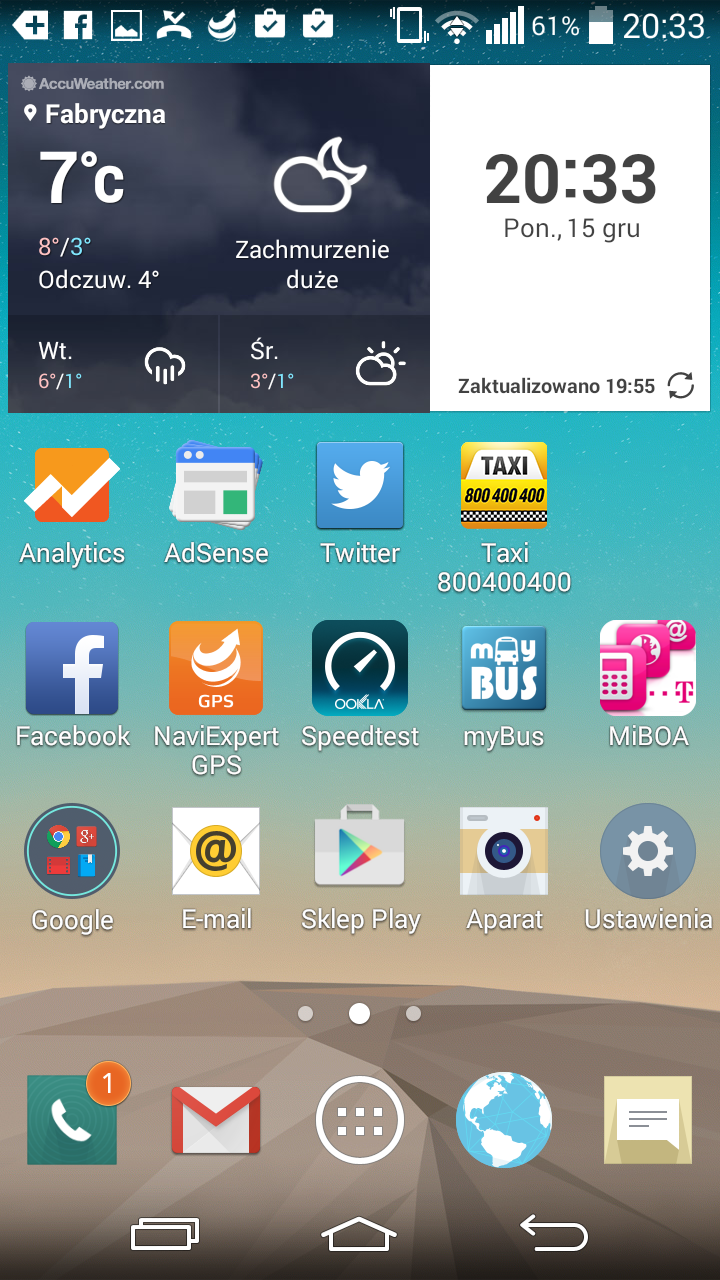Open the globe browser icon in the dock
This screenshot has width=720, height=1280.
click(x=504, y=1120)
